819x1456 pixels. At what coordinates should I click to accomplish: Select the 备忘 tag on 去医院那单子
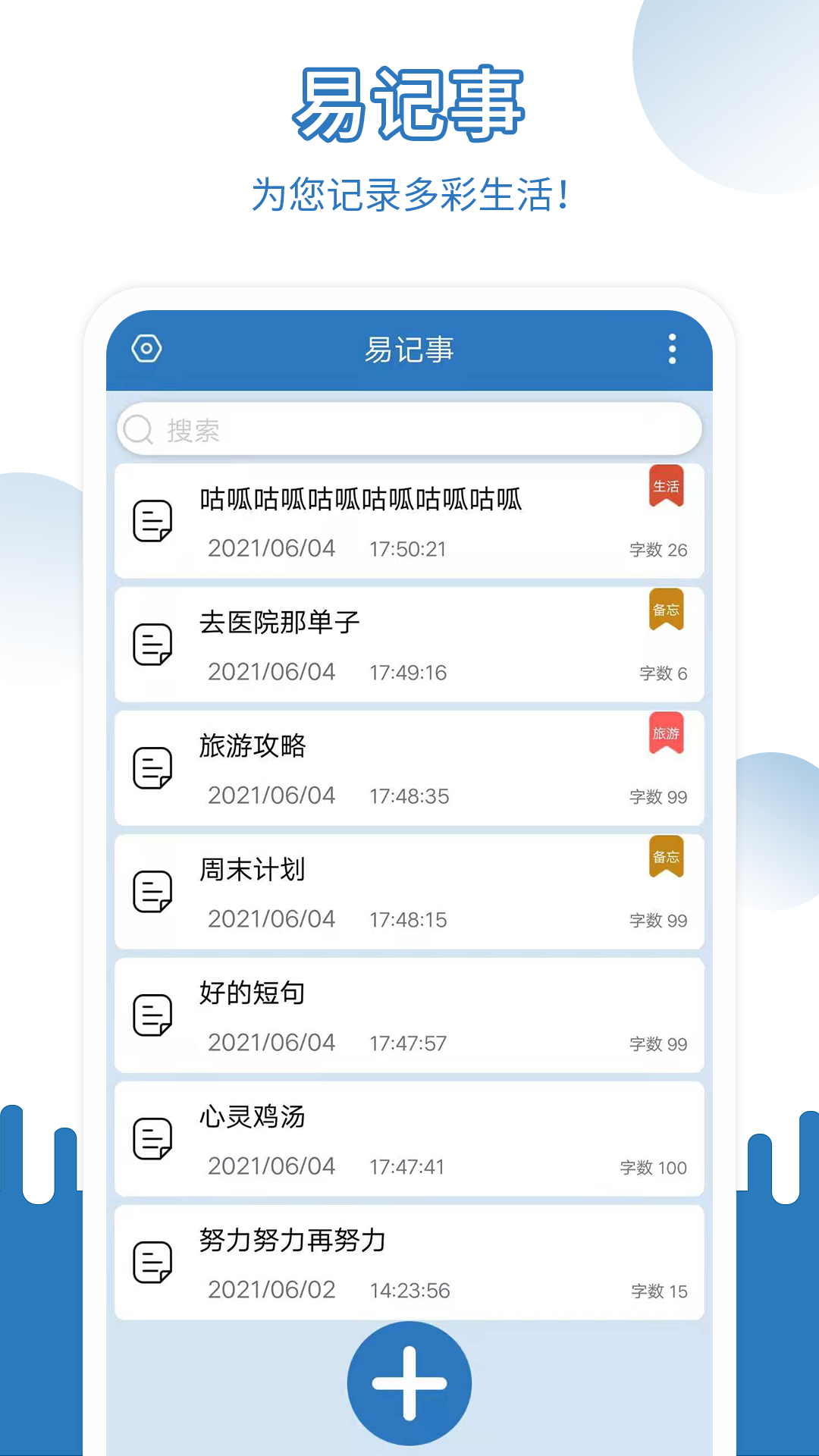tap(667, 609)
